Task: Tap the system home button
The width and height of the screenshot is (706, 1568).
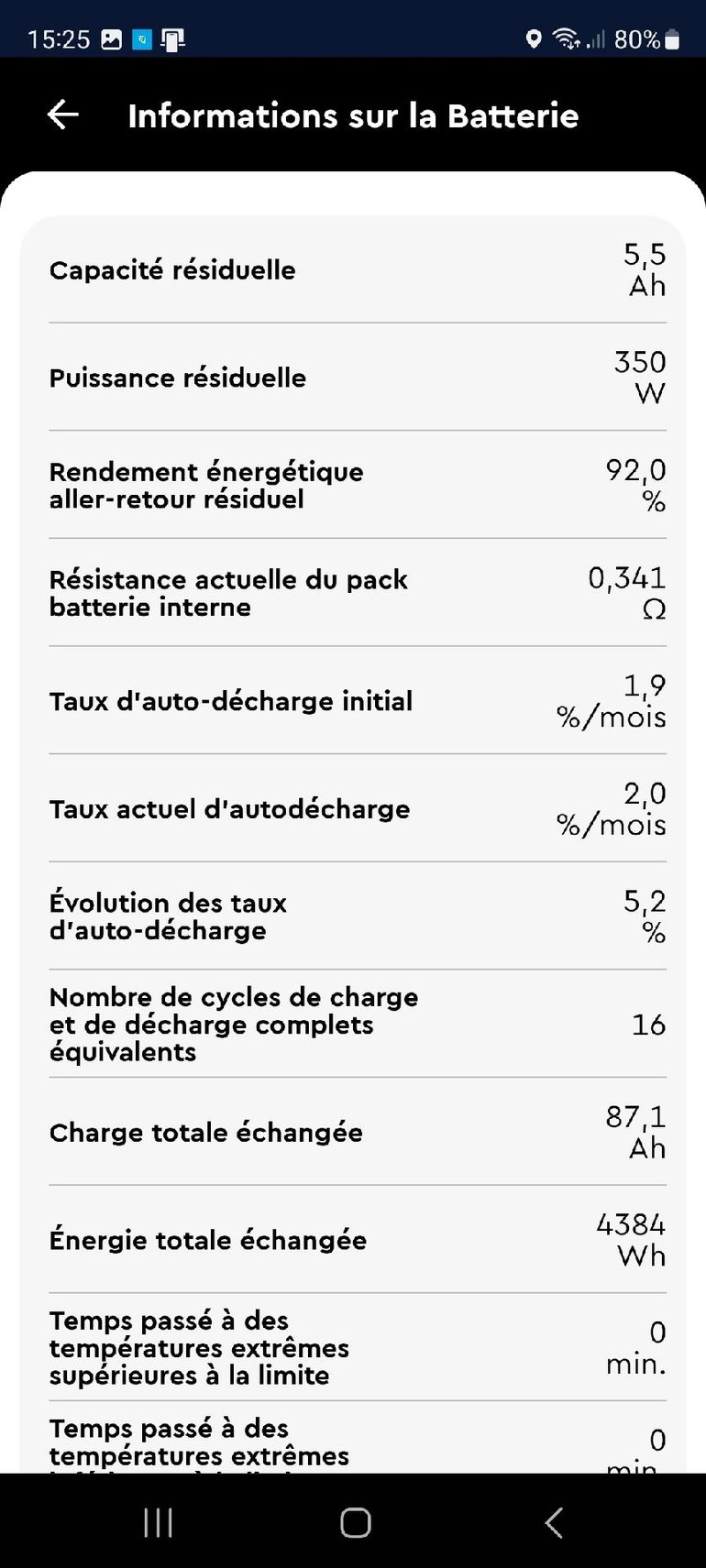Action: point(355,1522)
